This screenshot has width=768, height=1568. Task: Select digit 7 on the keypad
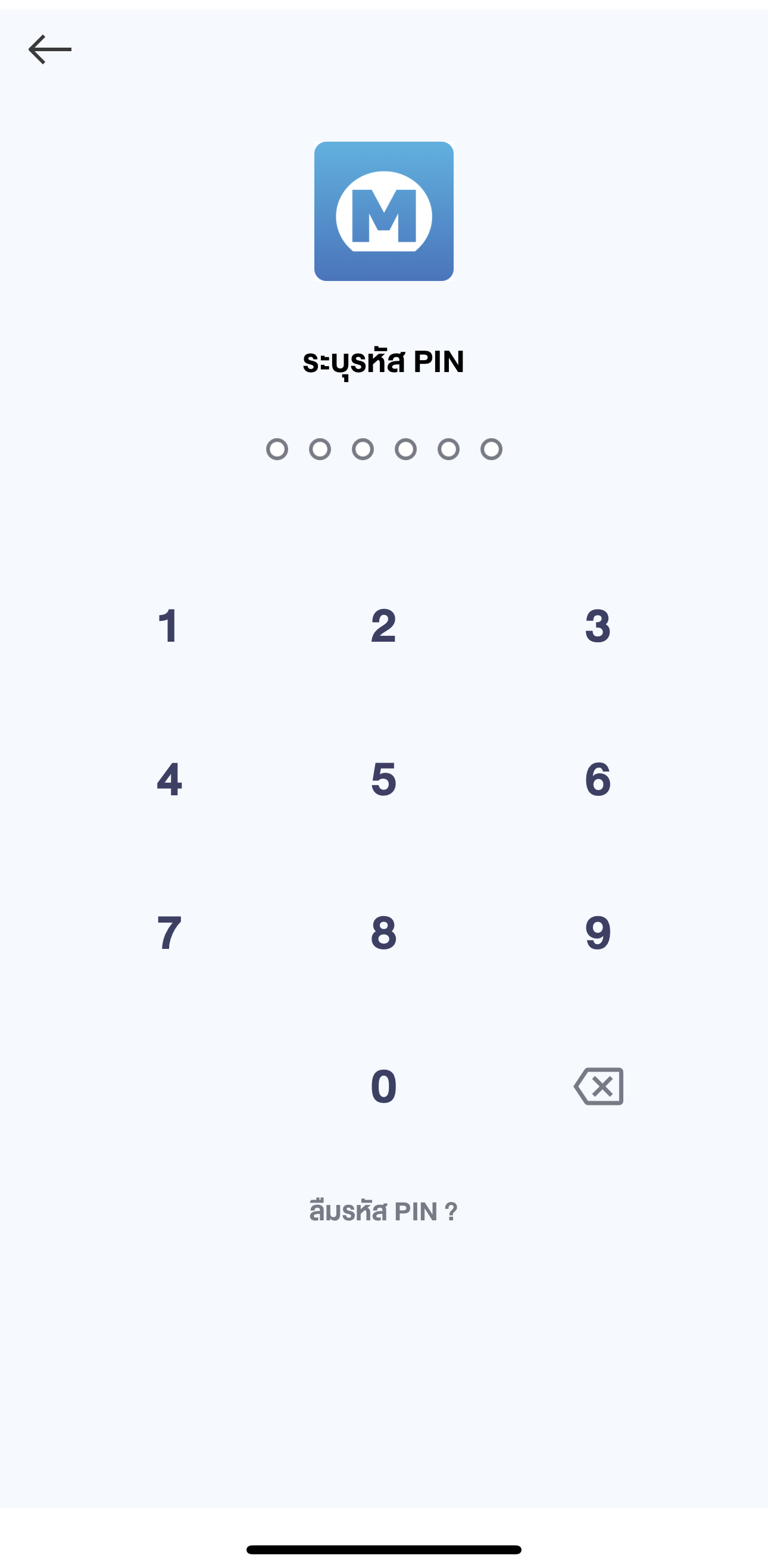[169, 932]
